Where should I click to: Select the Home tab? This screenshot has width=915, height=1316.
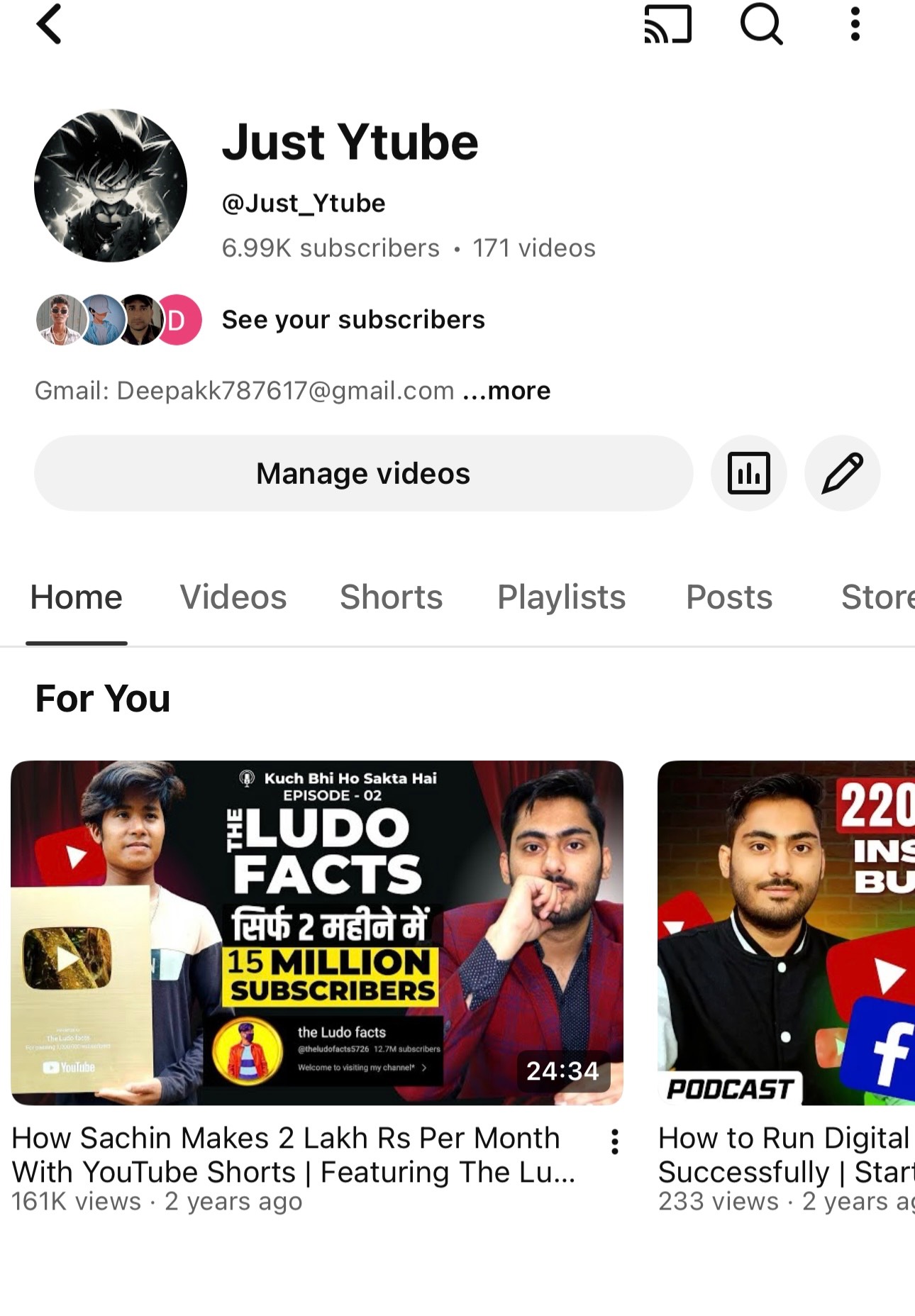(x=77, y=597)
